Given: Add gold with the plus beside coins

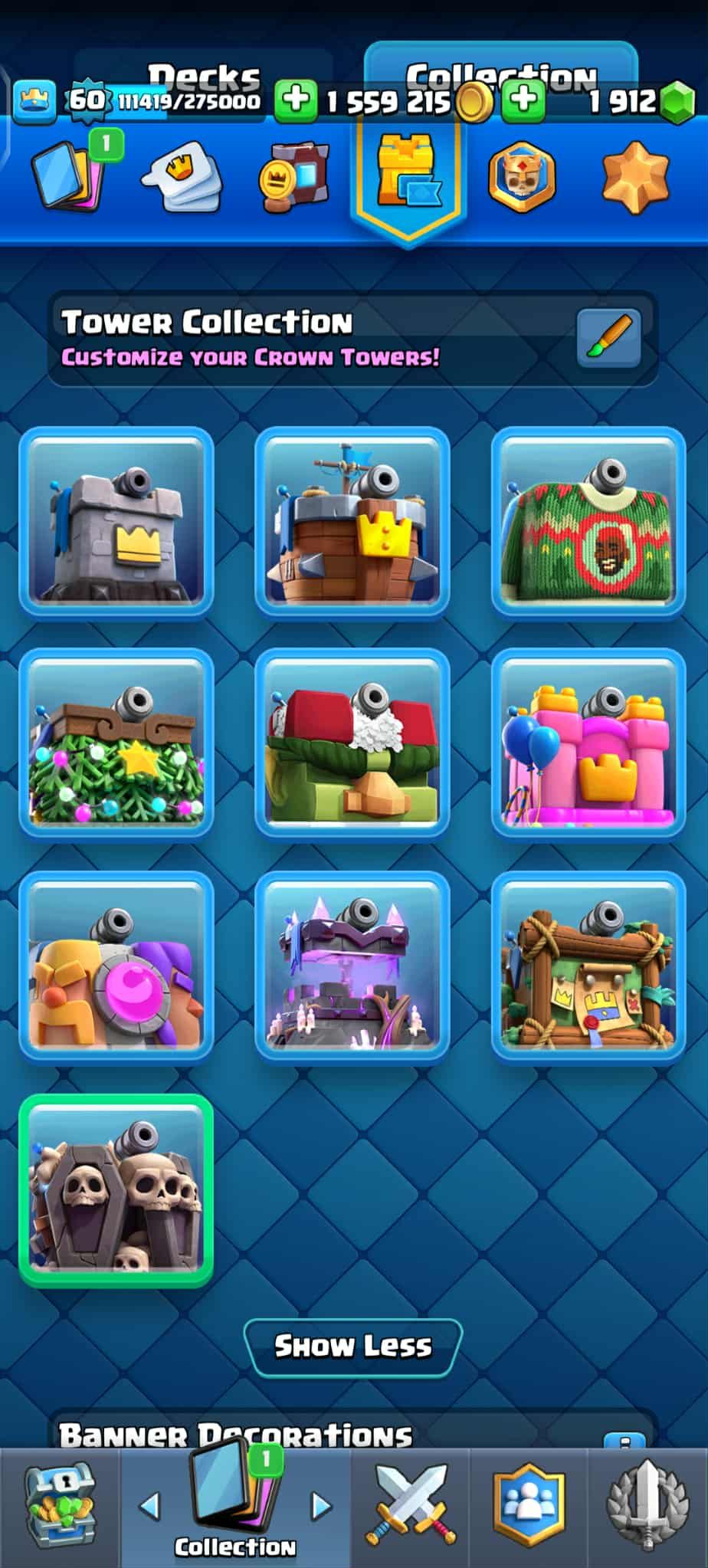Looking at the screenshot, I should pyautogui.click(x=296, y=100).
